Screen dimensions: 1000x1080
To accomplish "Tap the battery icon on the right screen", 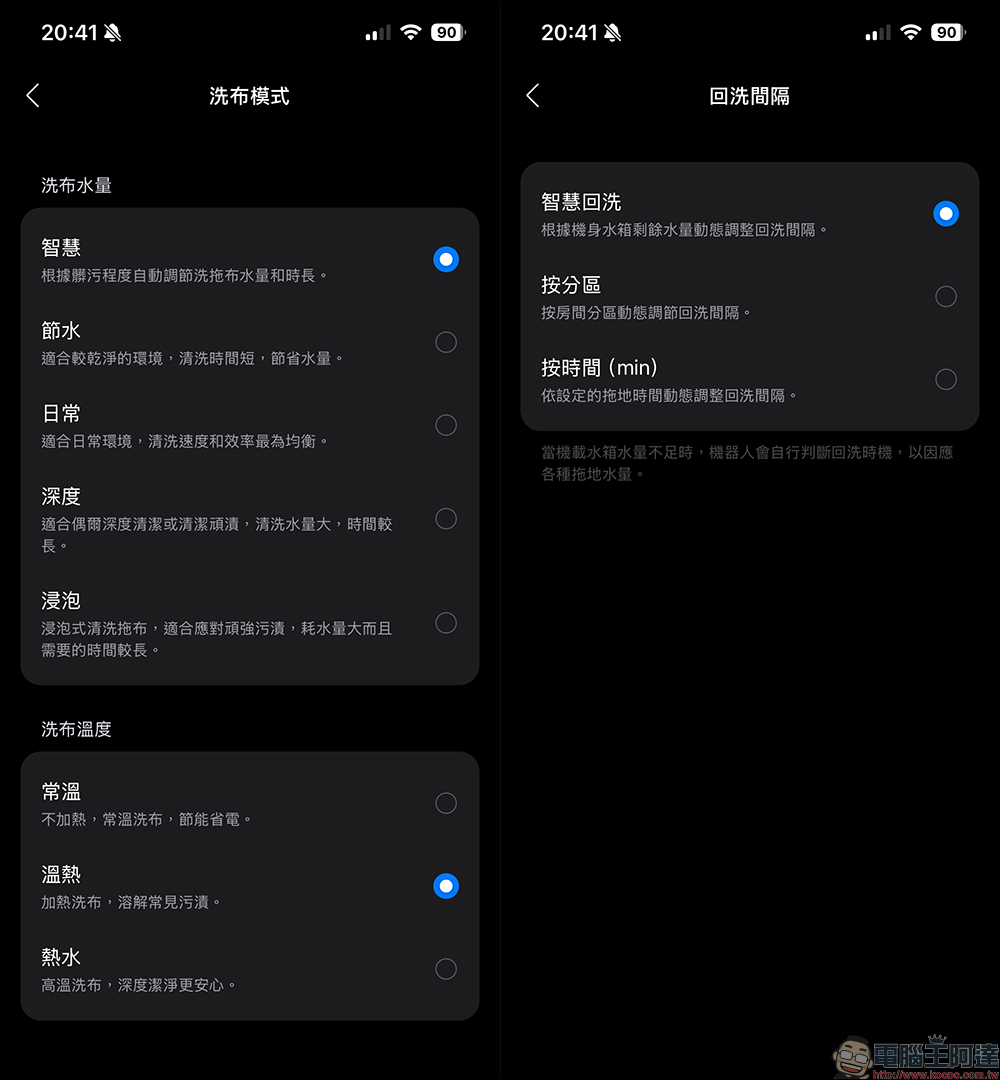I will pos(947,31).
